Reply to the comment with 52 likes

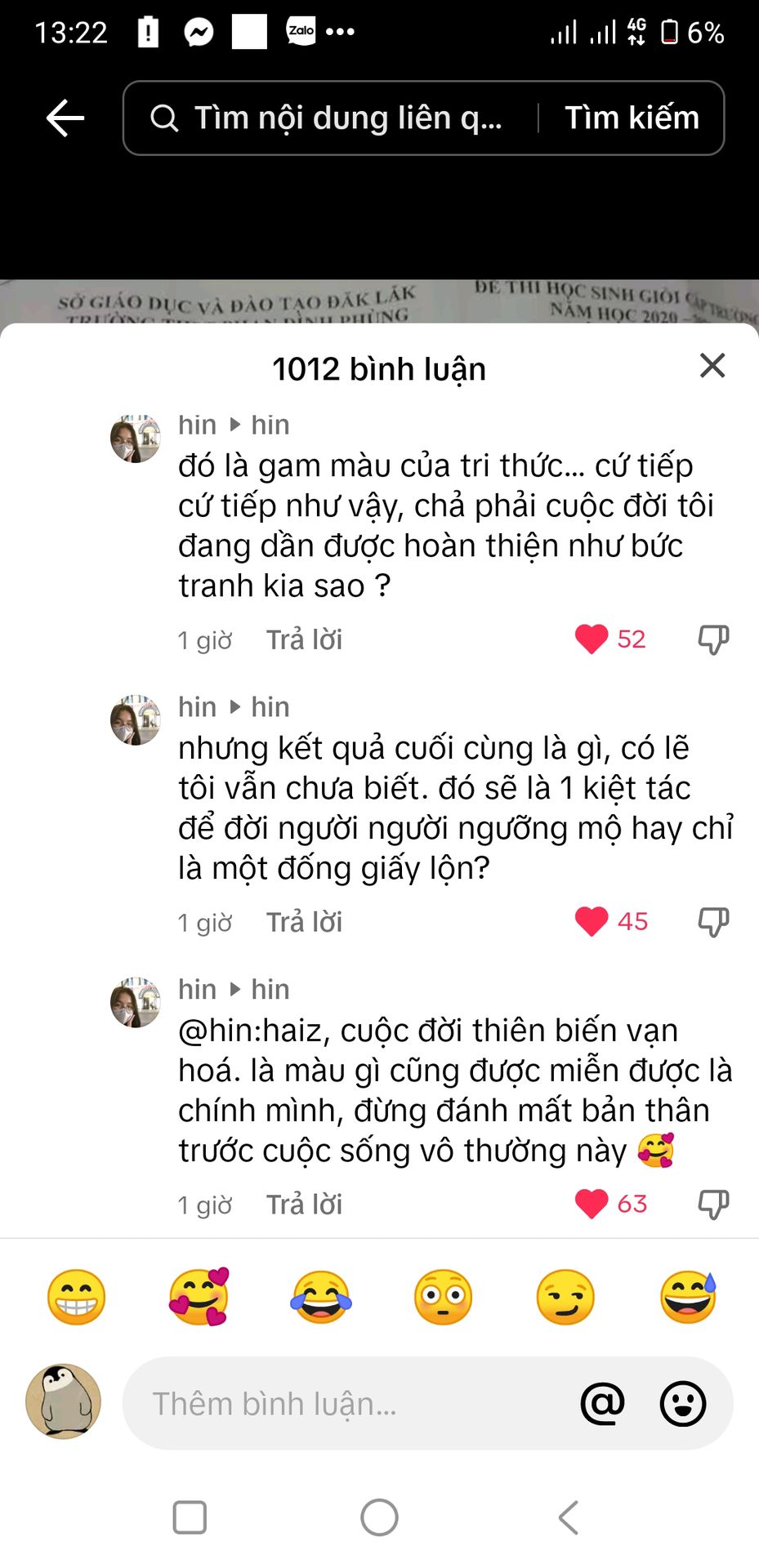pyautogui.click(x=304, y=639)
